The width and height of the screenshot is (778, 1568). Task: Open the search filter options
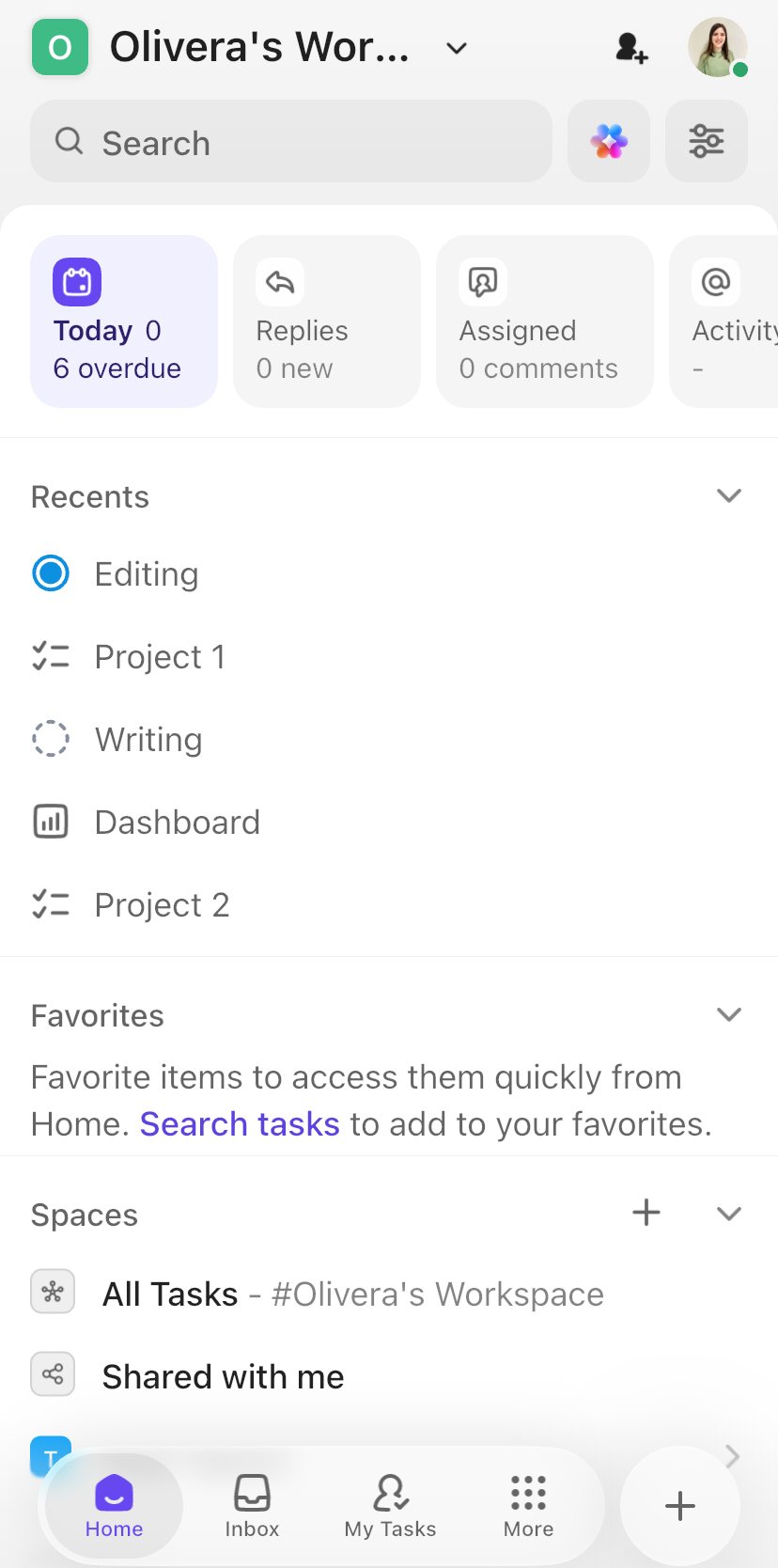point(707,141)
